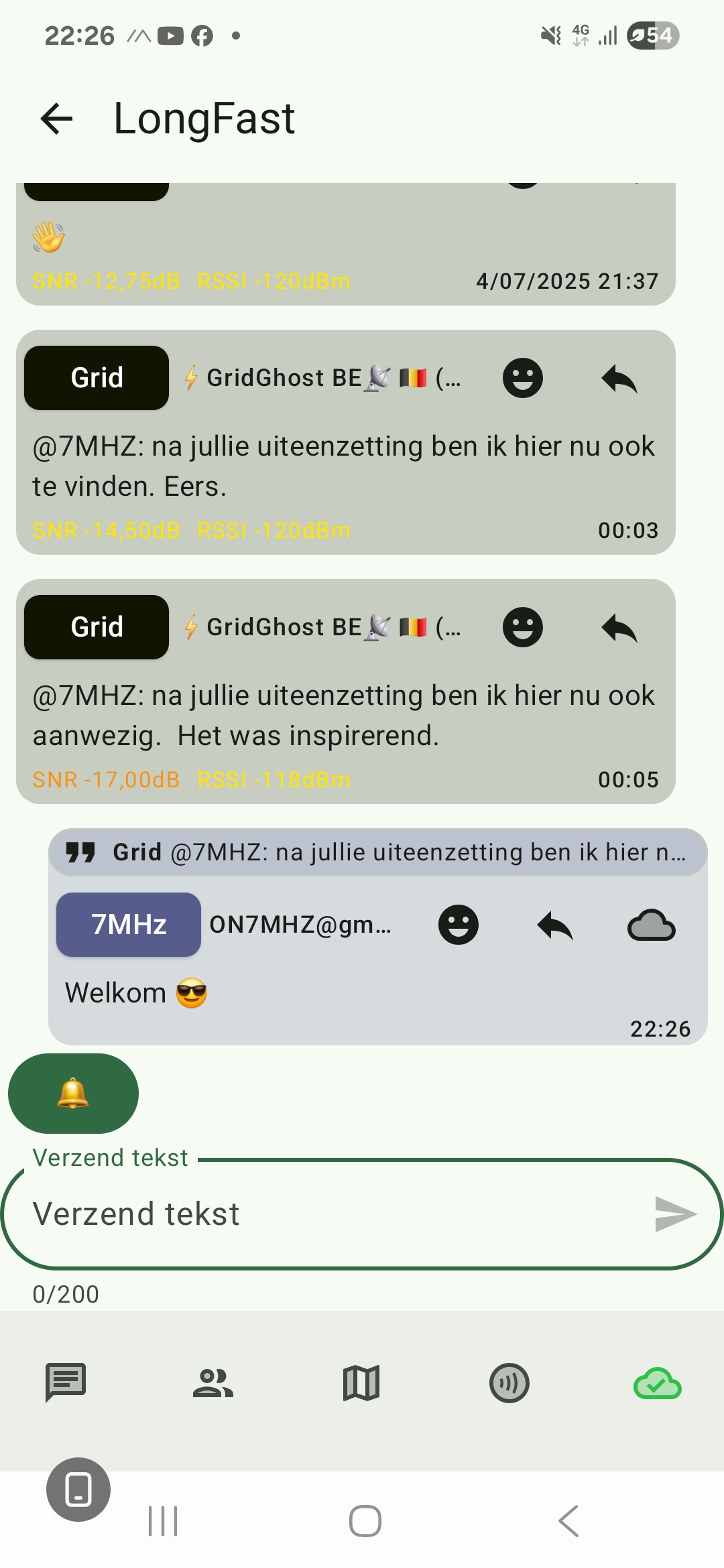Open the nodes list tab
This screenshot has height=1568, width=724.
(213, 1383)
